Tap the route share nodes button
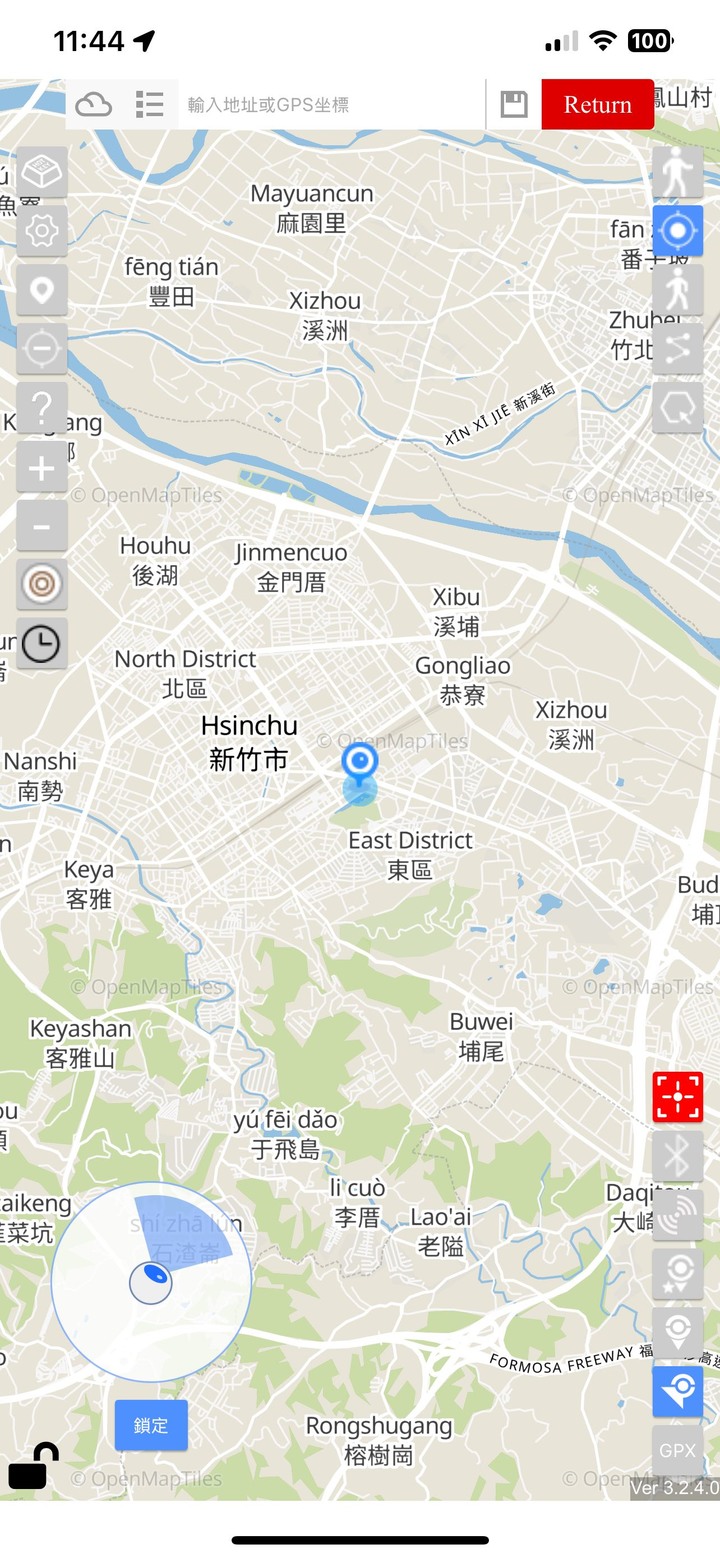 678,349
